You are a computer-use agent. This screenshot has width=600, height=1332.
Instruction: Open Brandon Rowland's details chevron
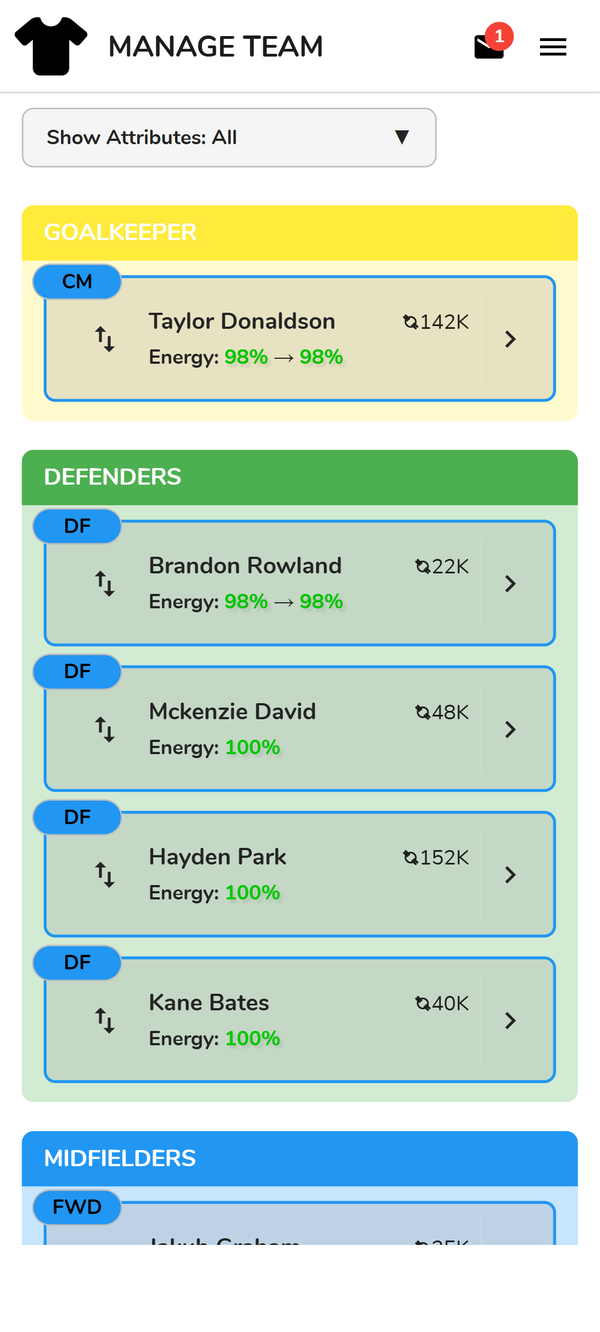pos(511,583)
